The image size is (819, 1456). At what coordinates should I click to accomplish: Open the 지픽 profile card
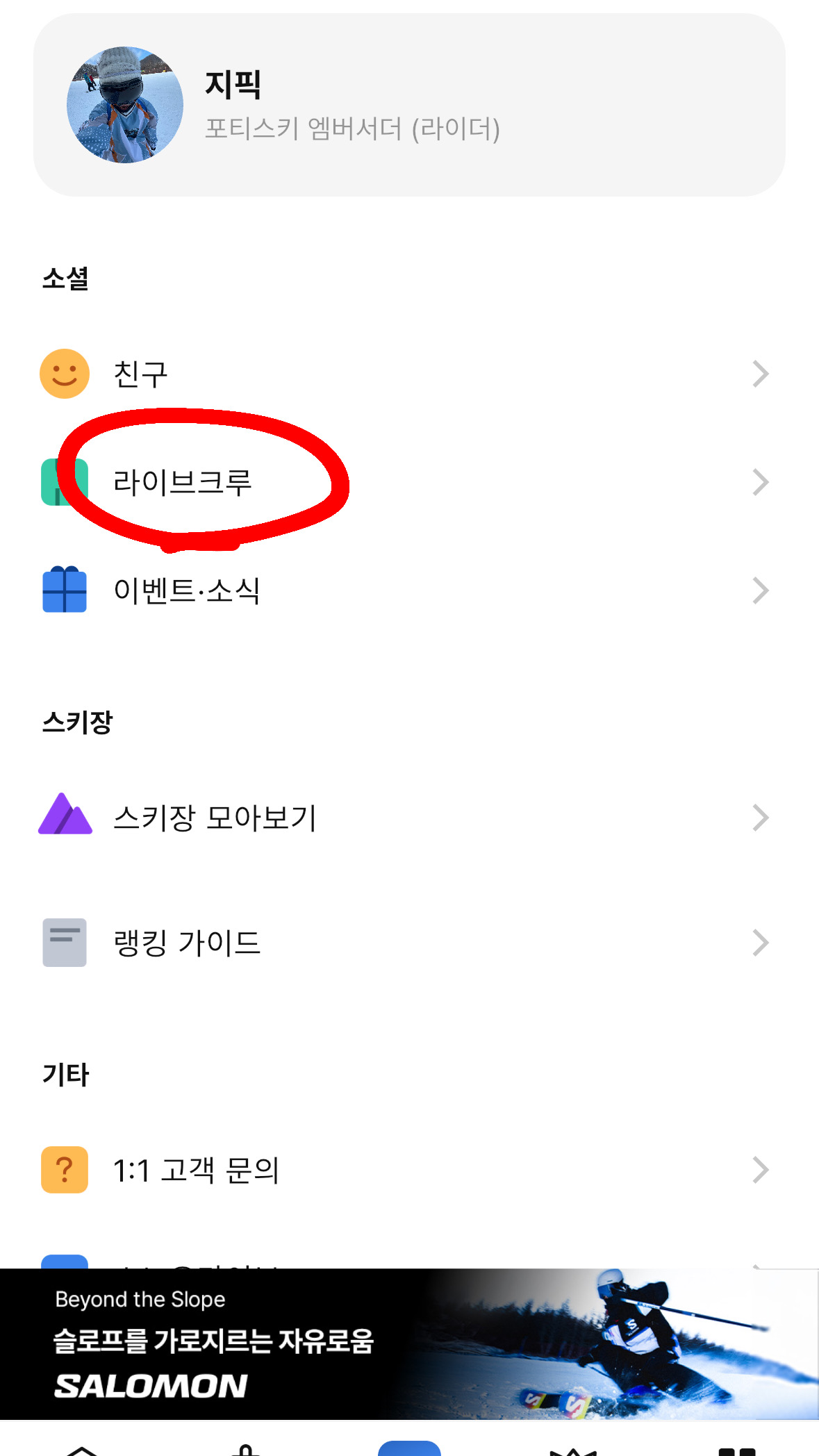coord(409,105)
